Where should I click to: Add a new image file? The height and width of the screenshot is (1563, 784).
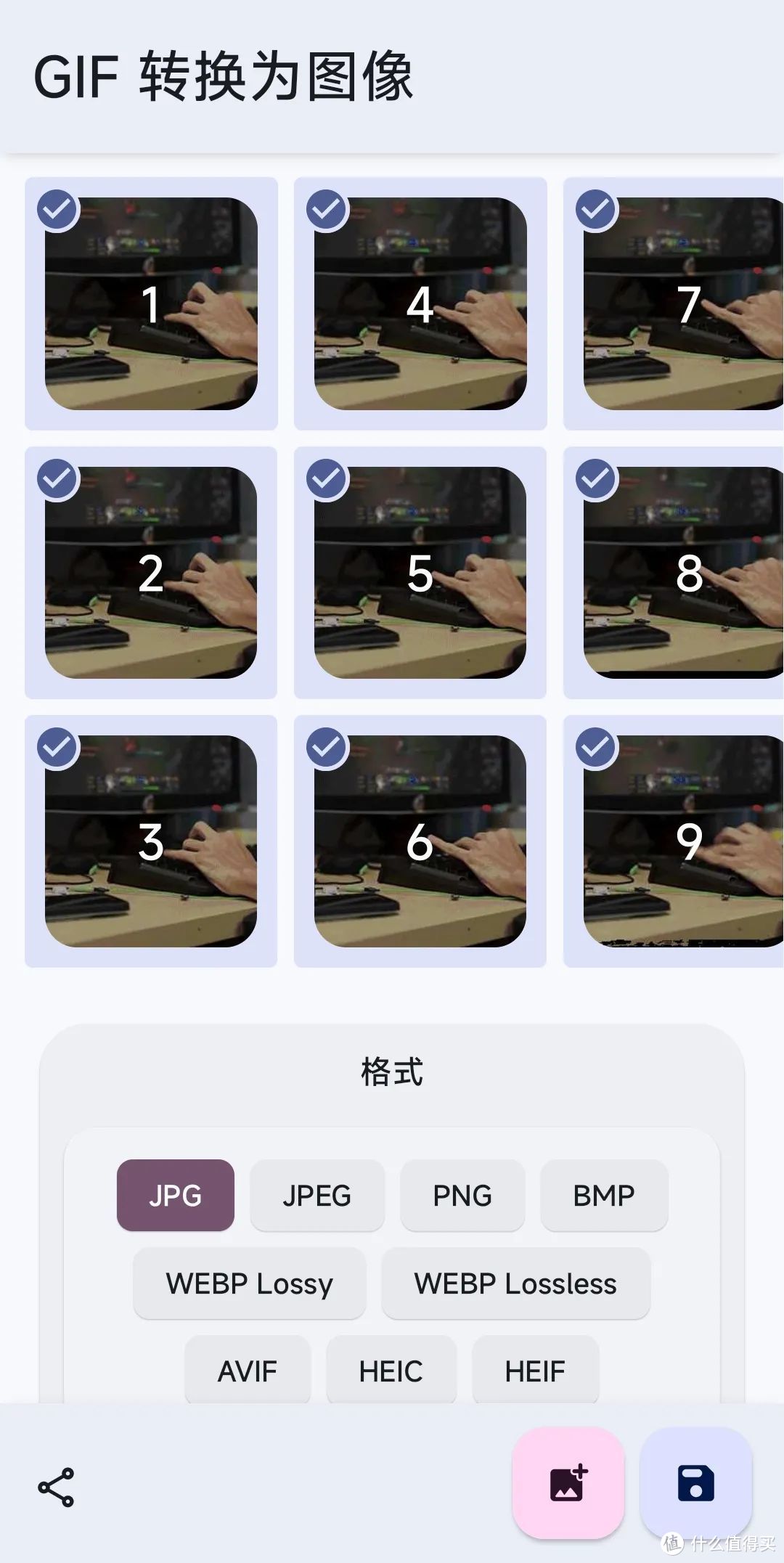568,1482
